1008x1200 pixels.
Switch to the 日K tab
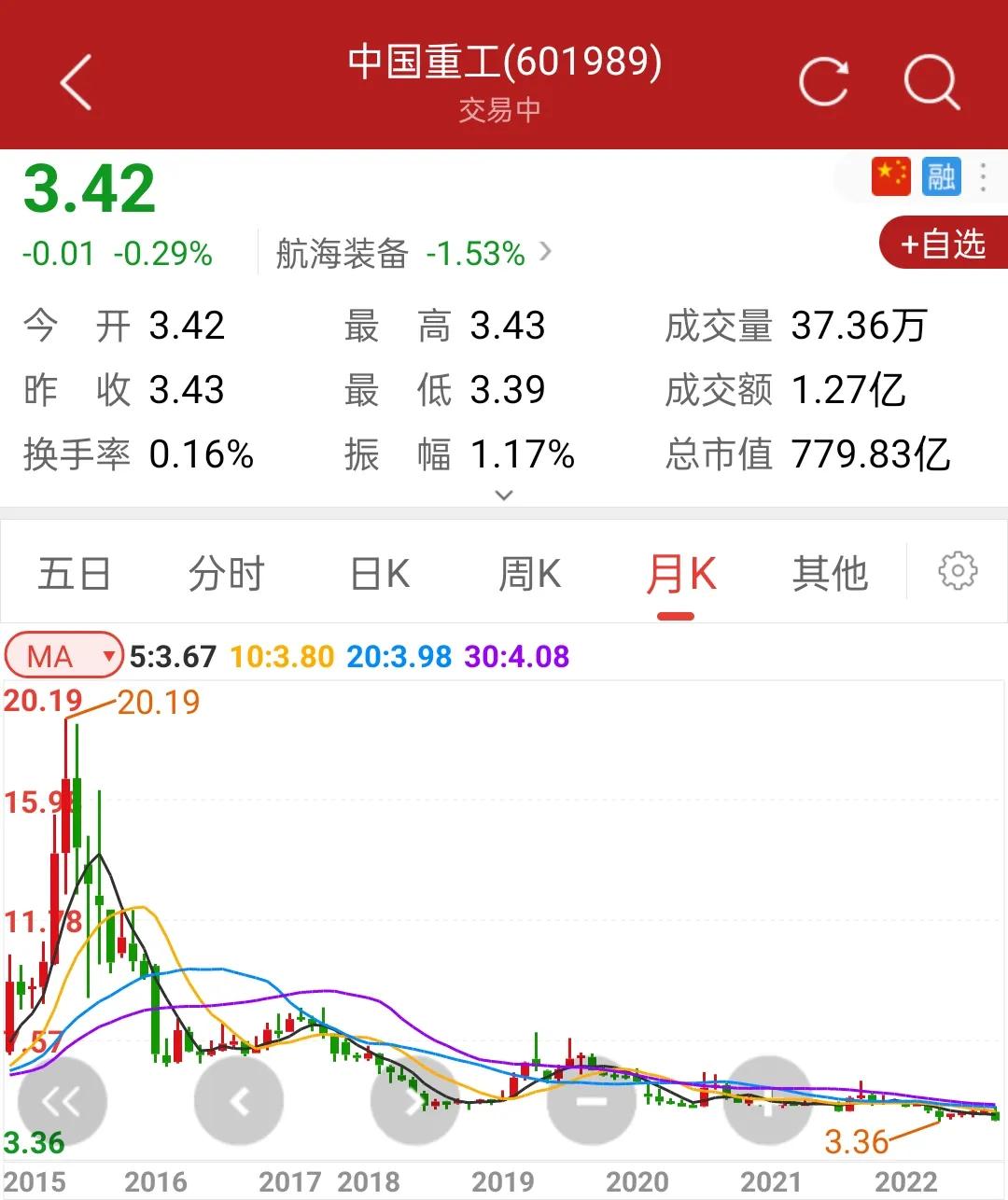coord(377,573)
